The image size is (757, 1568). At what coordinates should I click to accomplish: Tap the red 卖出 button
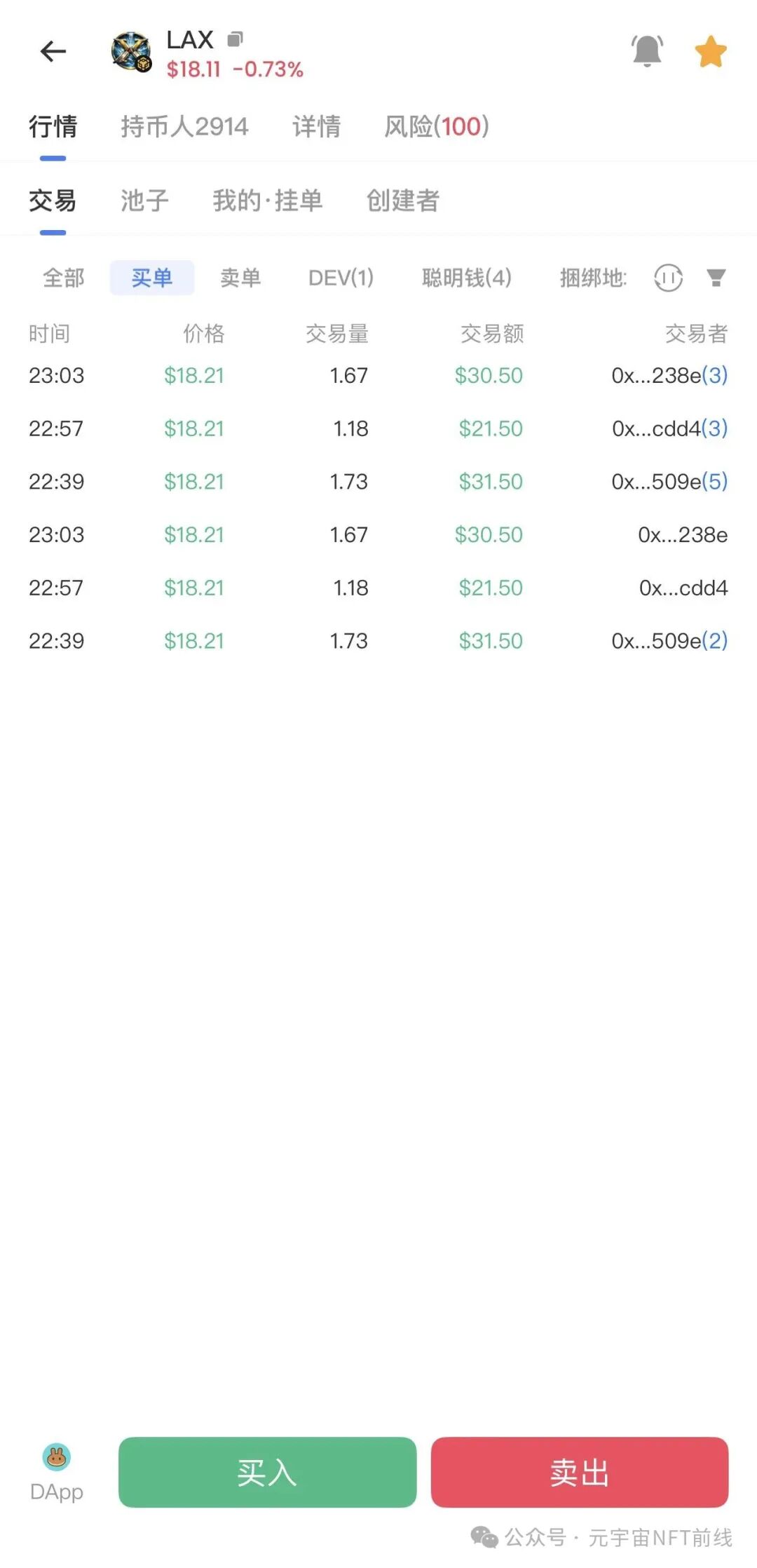(x=580, y=1472)
